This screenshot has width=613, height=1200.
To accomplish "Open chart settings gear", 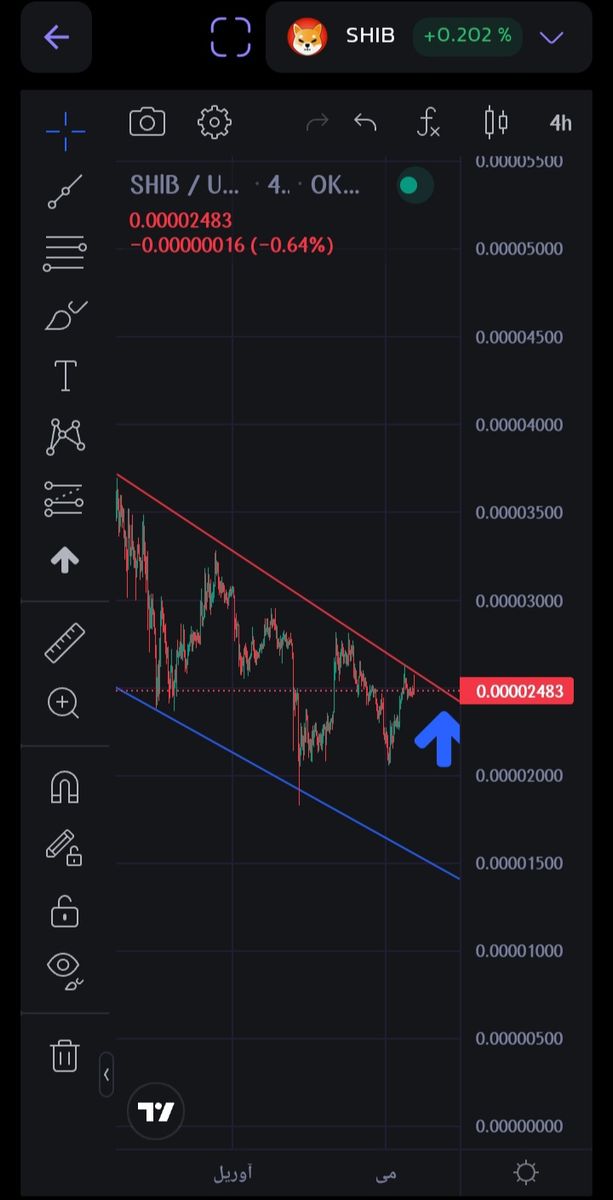I will pyautogui.click(x=214, y=122).
